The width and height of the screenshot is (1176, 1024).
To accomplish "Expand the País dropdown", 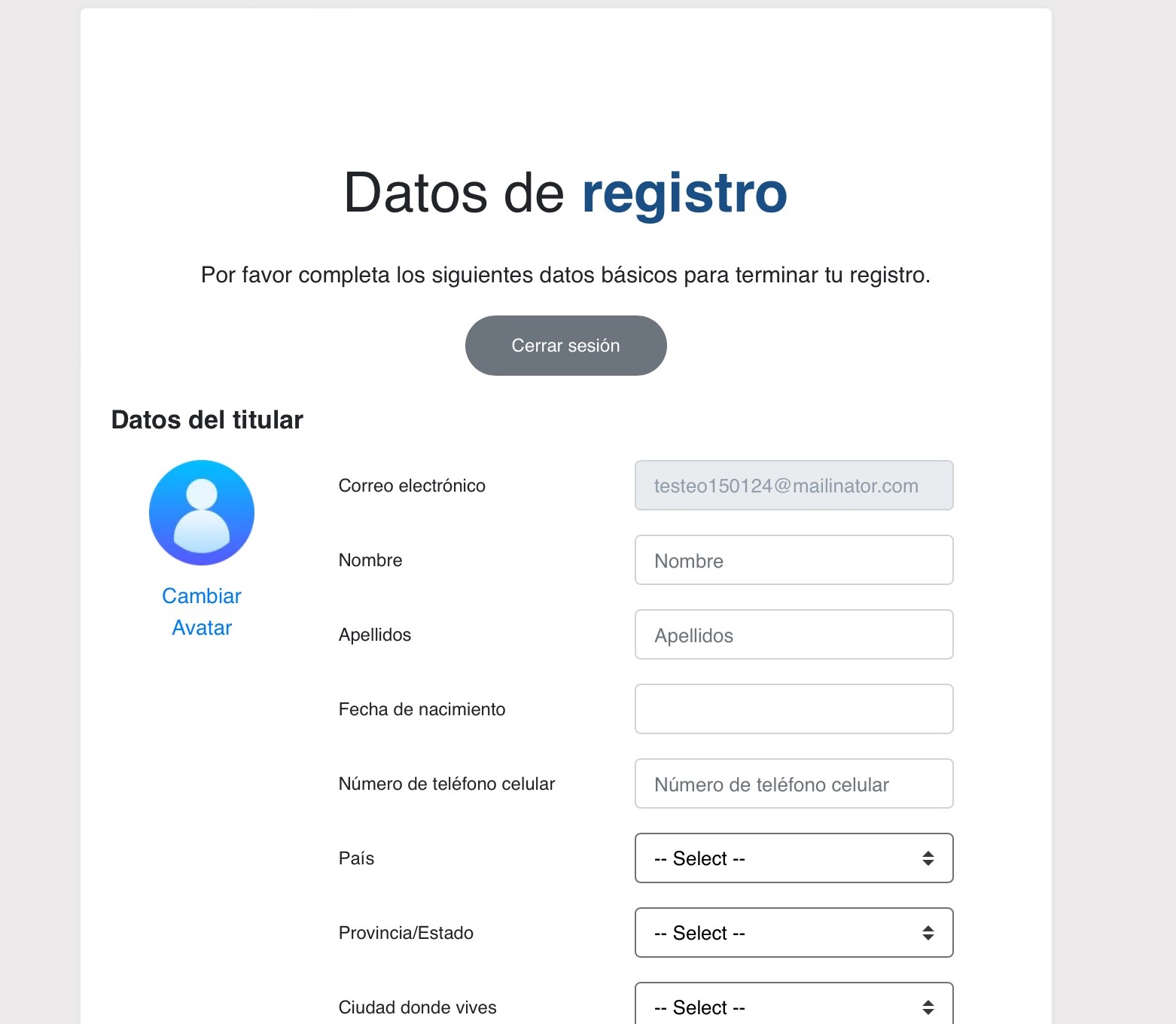I will (794, 858).
